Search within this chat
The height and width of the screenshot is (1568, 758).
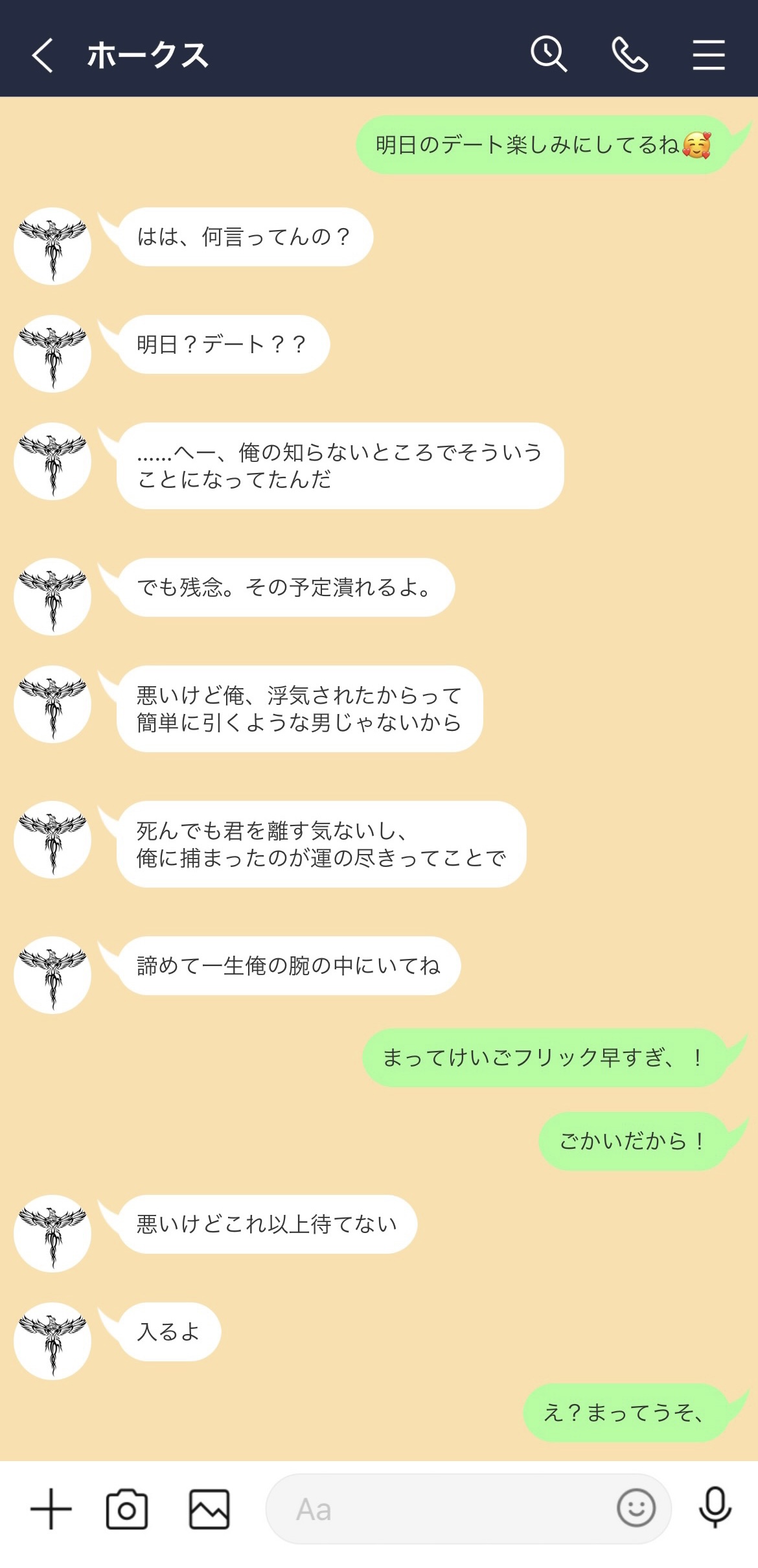click(x=549, y=54)
